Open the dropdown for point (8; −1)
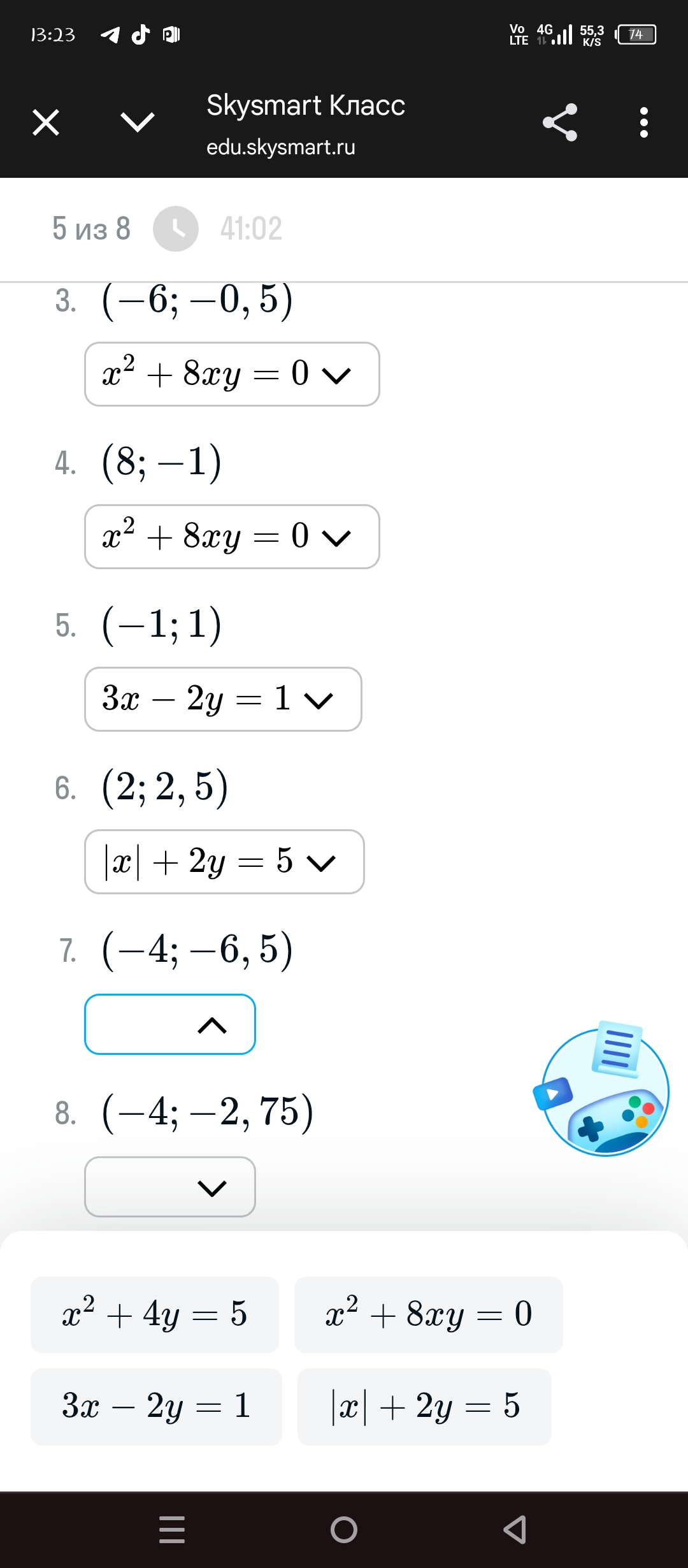 (x=232, y=537)
